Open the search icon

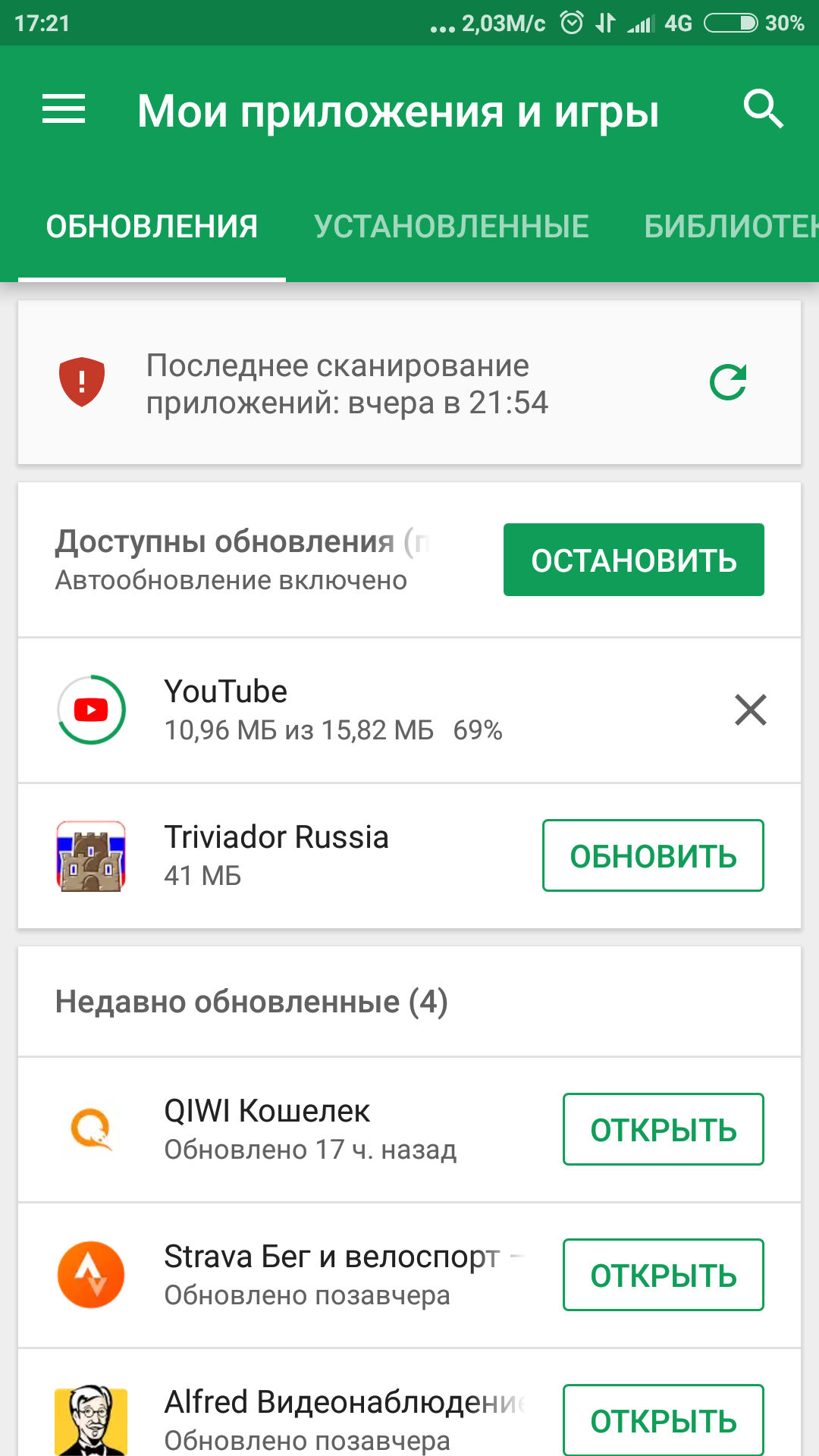tap(762, 109)
